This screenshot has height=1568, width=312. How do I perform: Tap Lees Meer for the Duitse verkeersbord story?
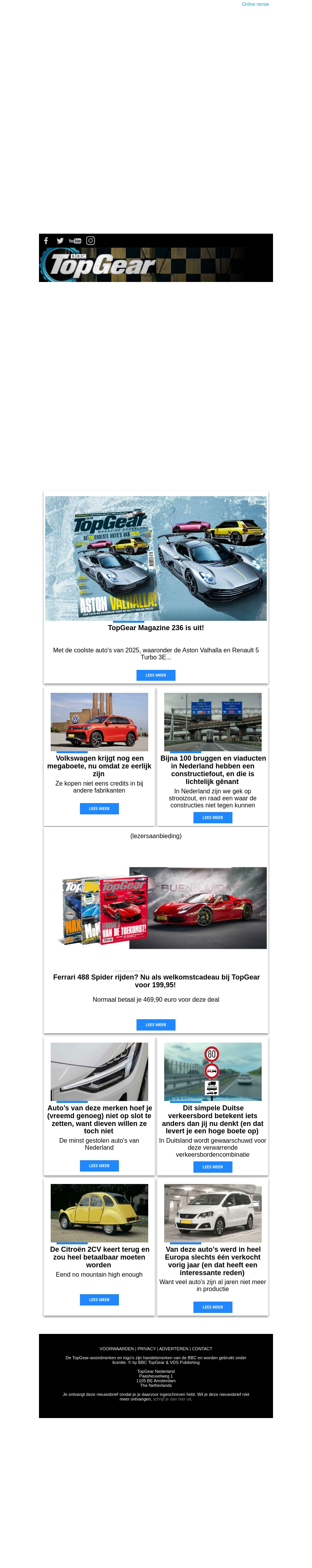click(213, 1167)
